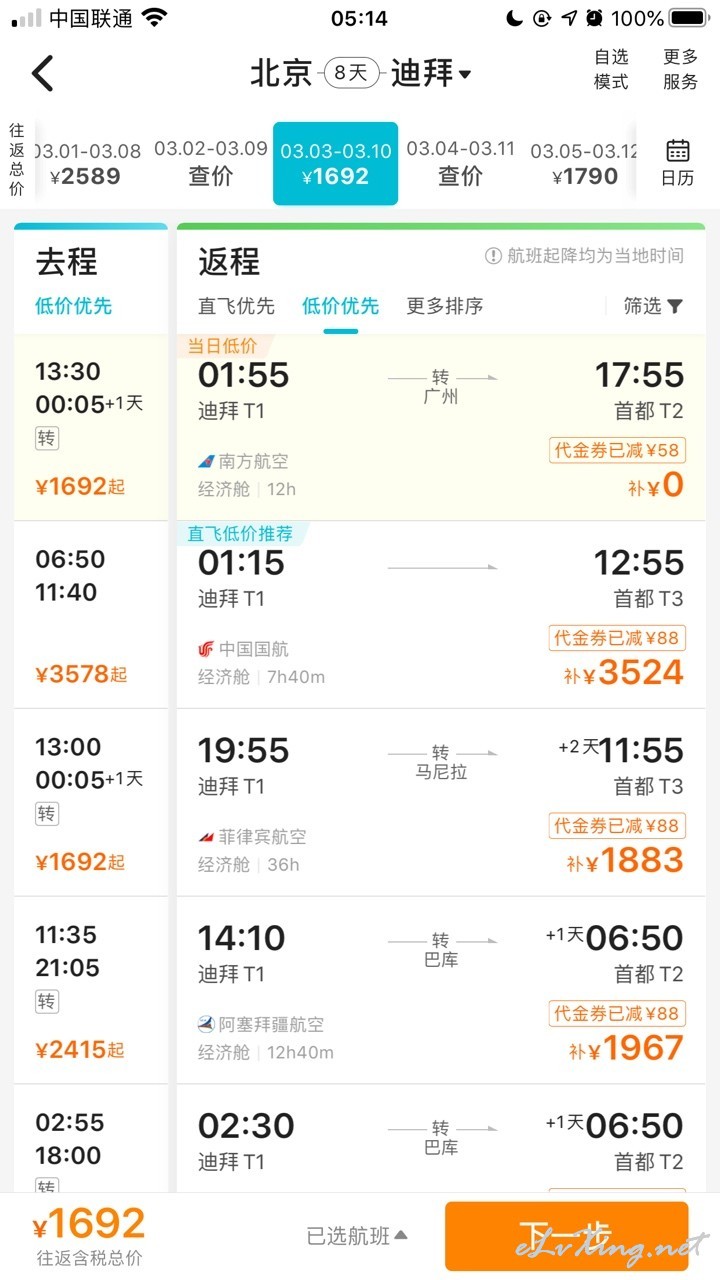The width and height of the screenshot is (720, 1280).
Task: Switch to 自选模式
Action: coord(611,70)
